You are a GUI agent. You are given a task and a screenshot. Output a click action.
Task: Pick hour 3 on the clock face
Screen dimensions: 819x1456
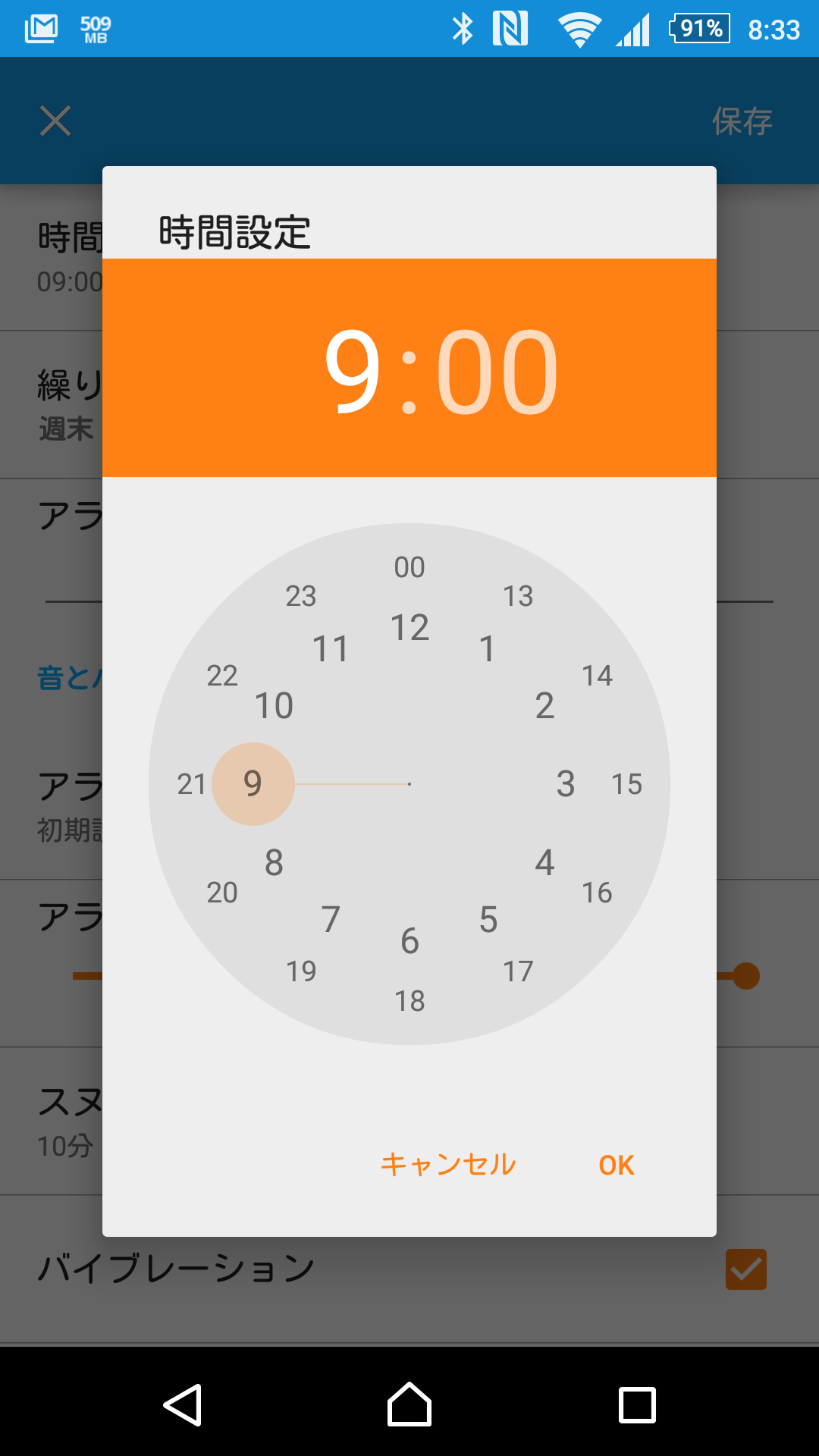[566, 784]
